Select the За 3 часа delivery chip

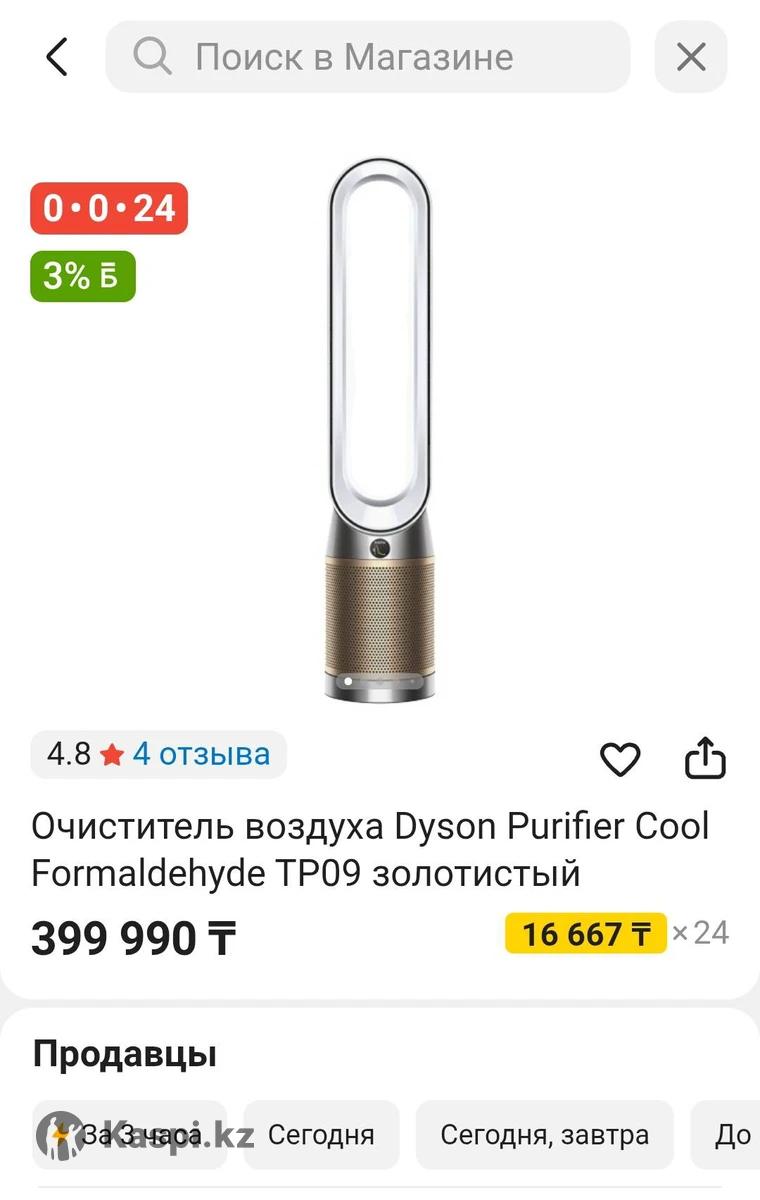pos(130,1135)
